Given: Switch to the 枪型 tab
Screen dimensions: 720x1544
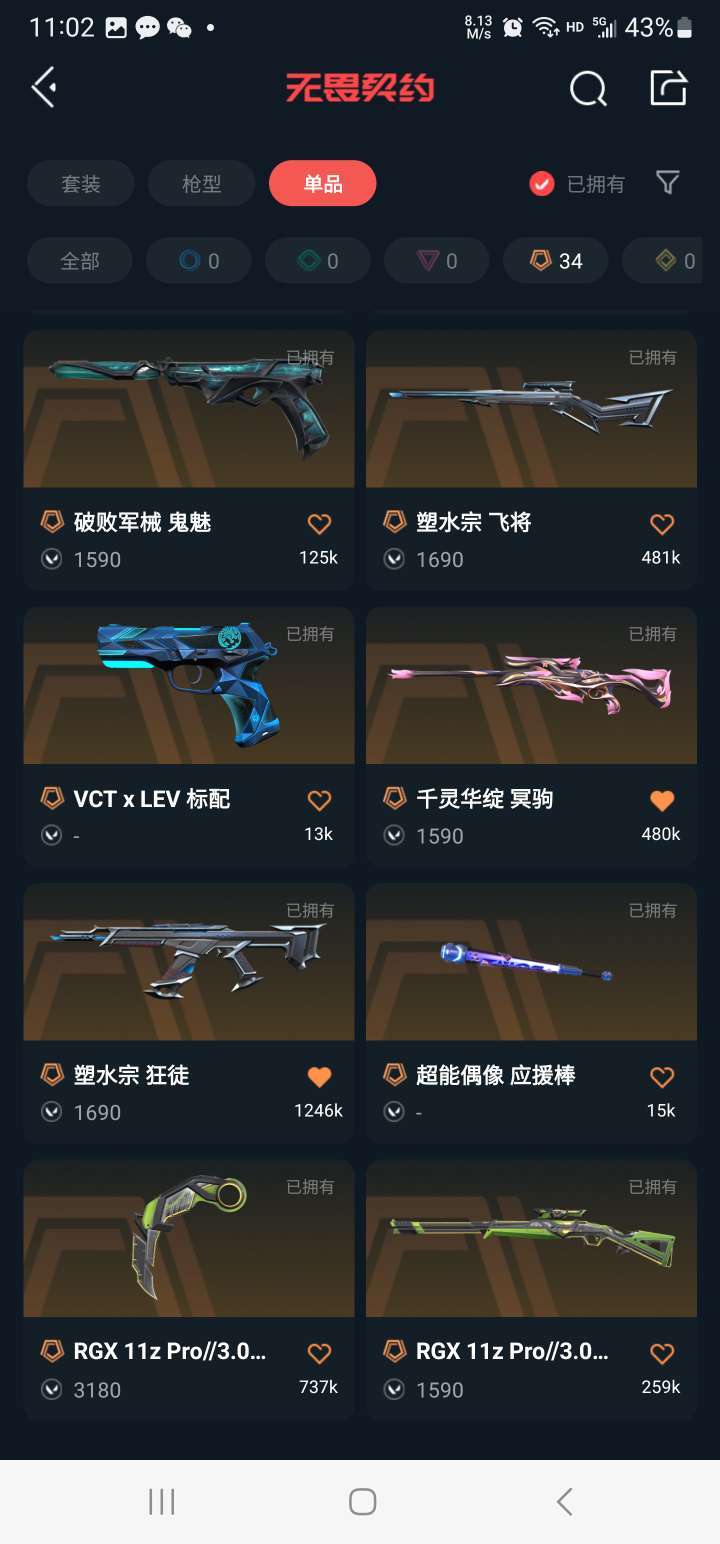Looking at the screenshot, I should pos(202,184).
